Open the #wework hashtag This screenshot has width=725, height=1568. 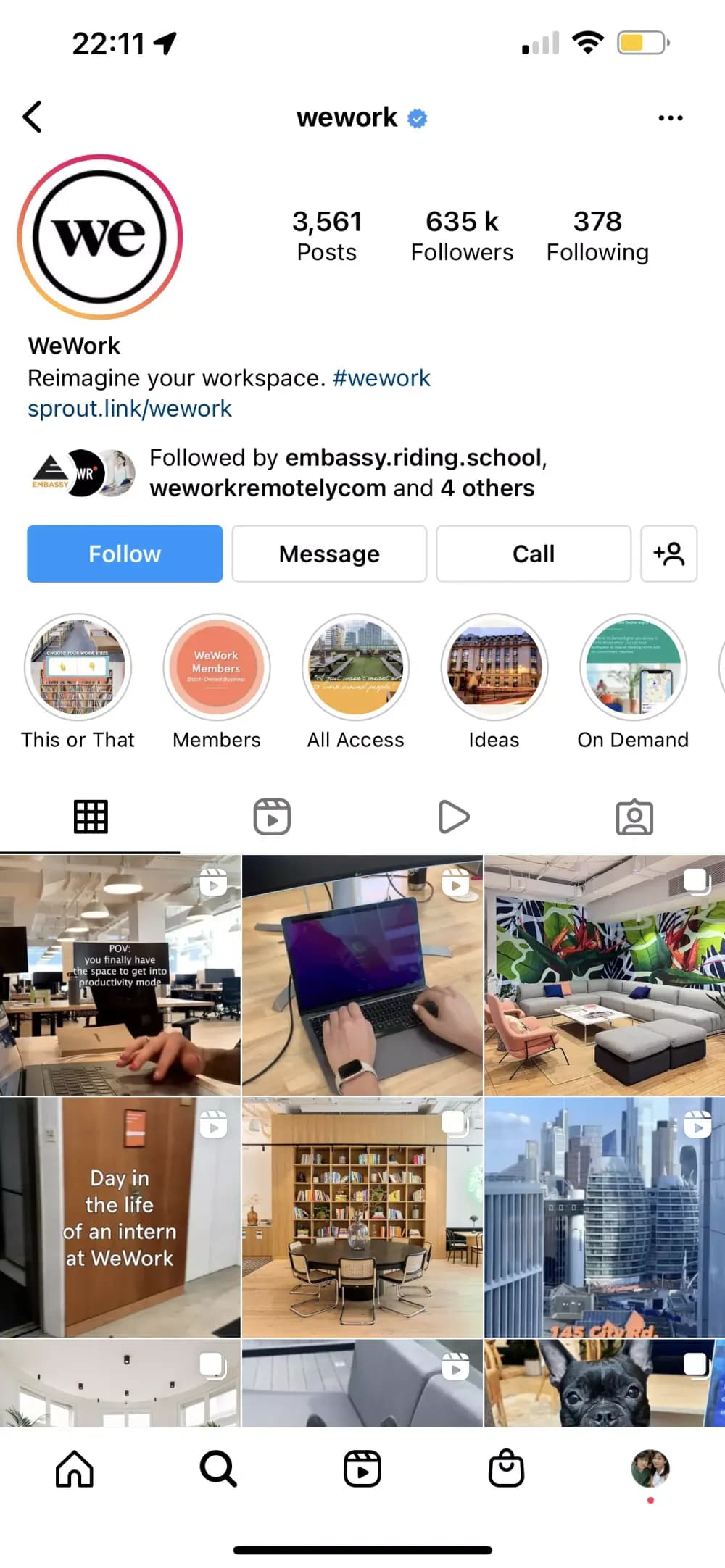point(381,378)
